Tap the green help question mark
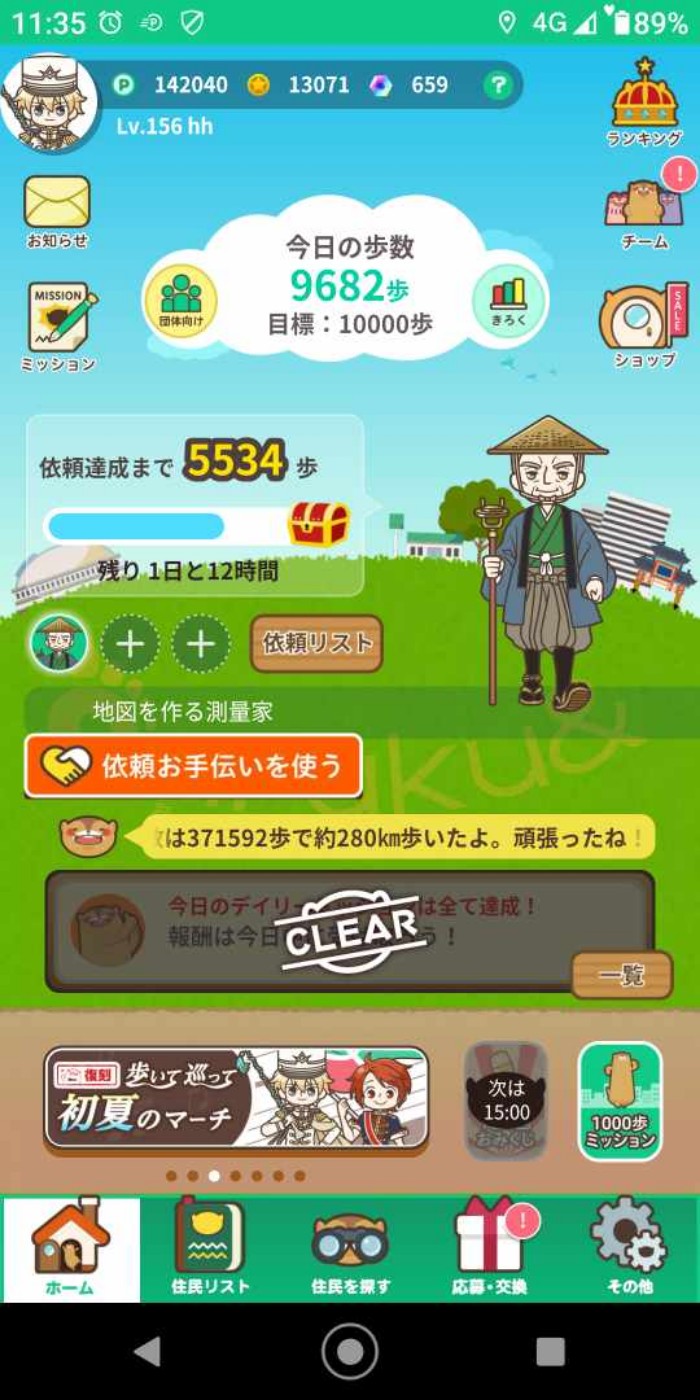 tap(498, 86)
